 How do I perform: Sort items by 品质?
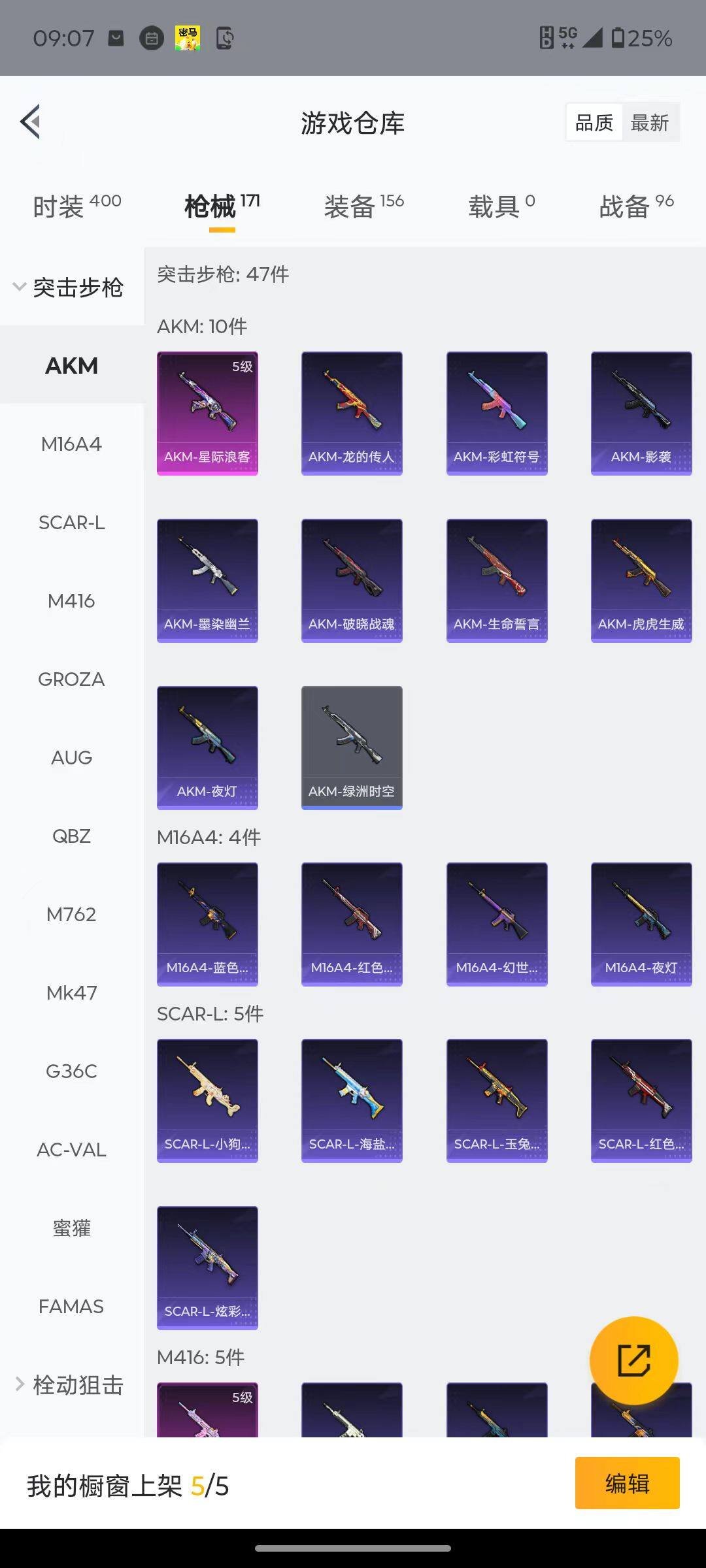pyautogui.click(x=594, y=123)
